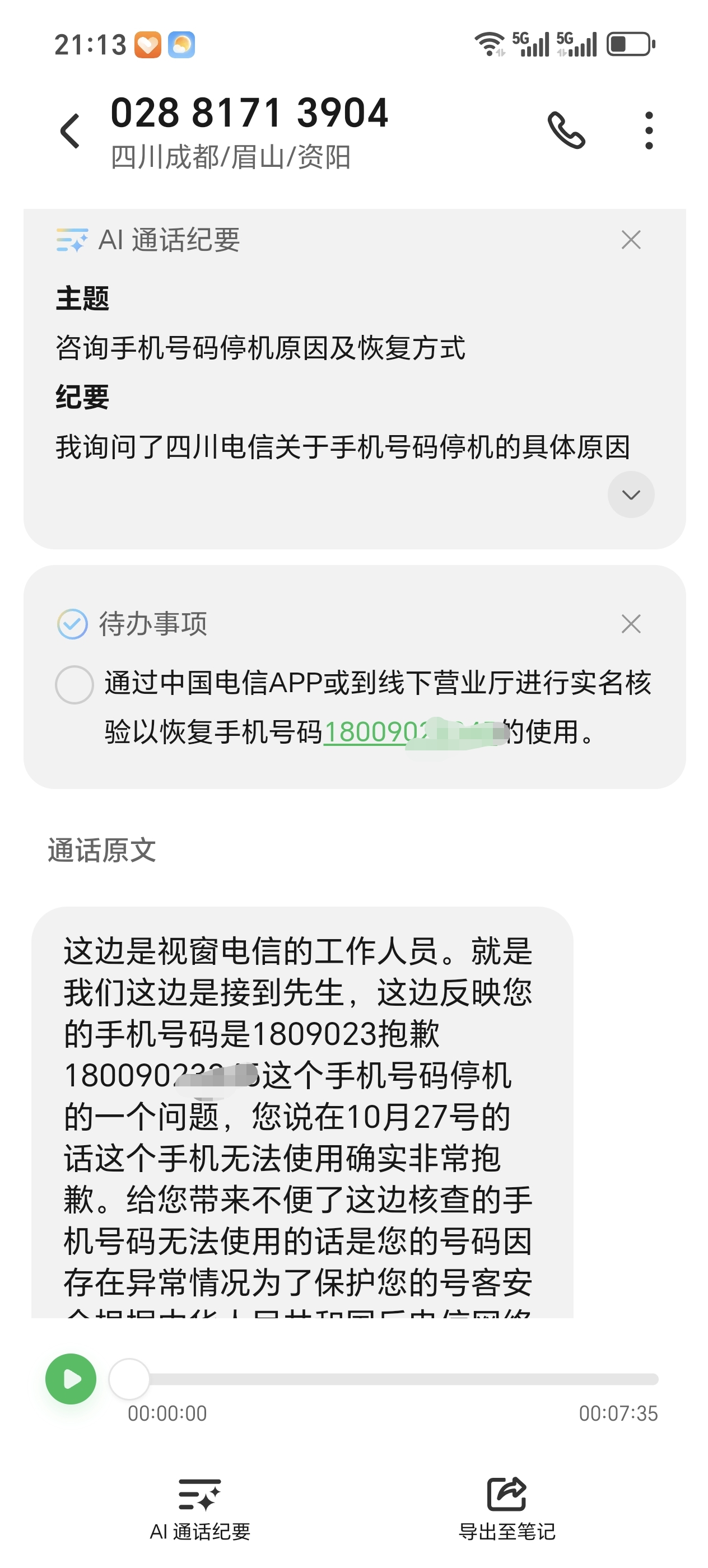Open the three-dot overflow menu
Image resolution: width=708 pixels, height=1568 pixels.
click(x=649, y=130)
